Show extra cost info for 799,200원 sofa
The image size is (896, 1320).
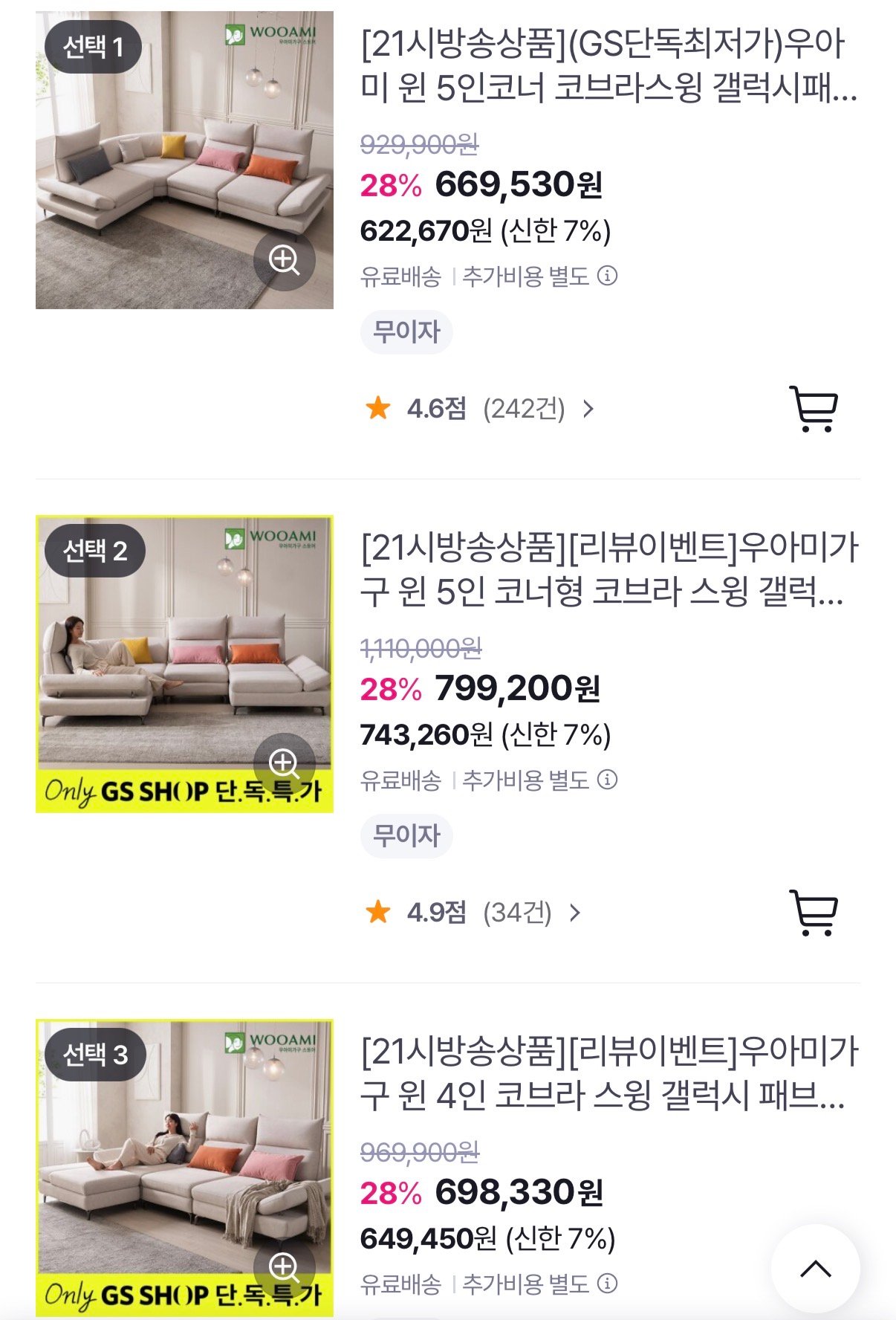pos(608,780)
